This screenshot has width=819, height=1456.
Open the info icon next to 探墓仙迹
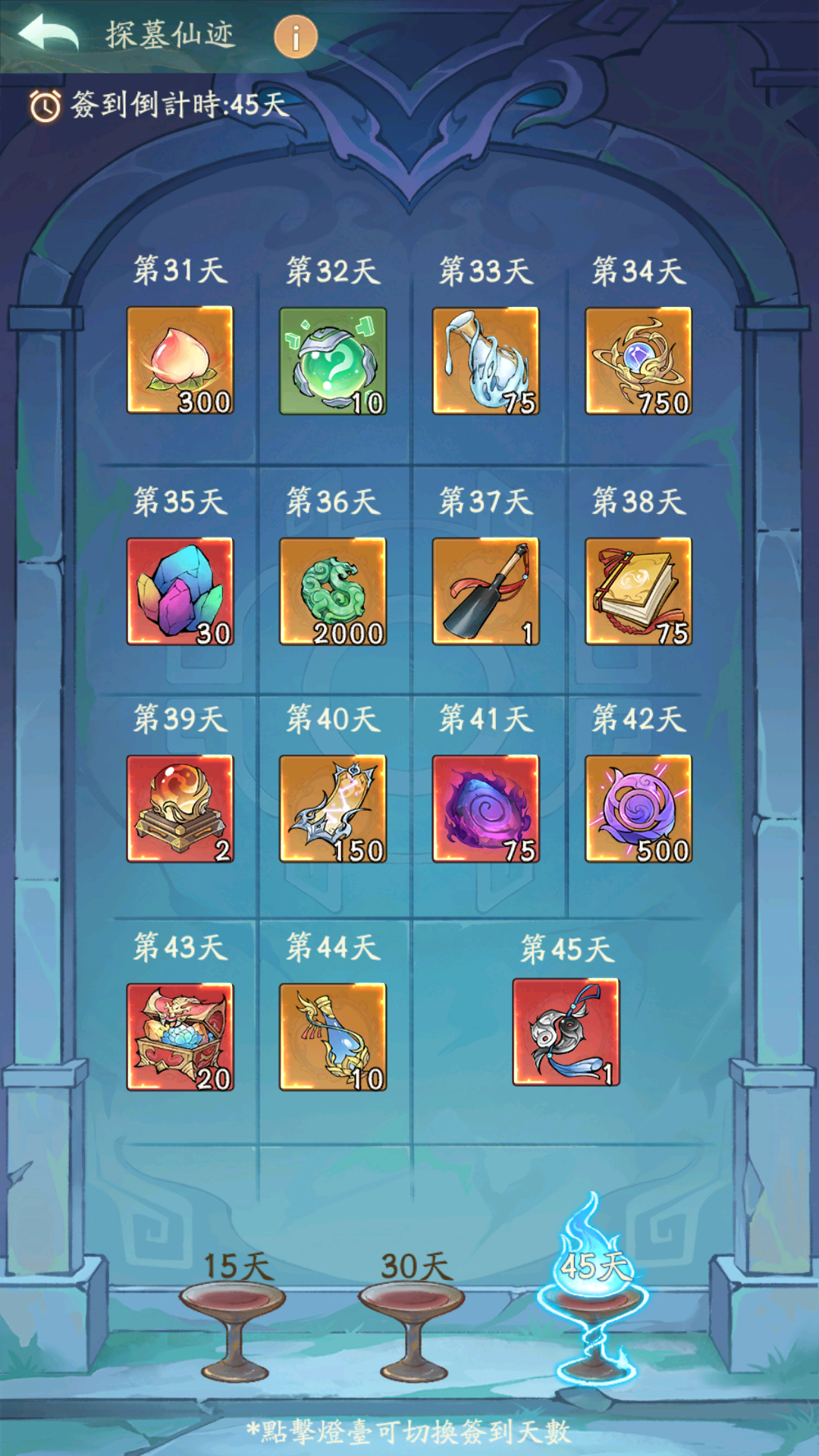point(295,36)
